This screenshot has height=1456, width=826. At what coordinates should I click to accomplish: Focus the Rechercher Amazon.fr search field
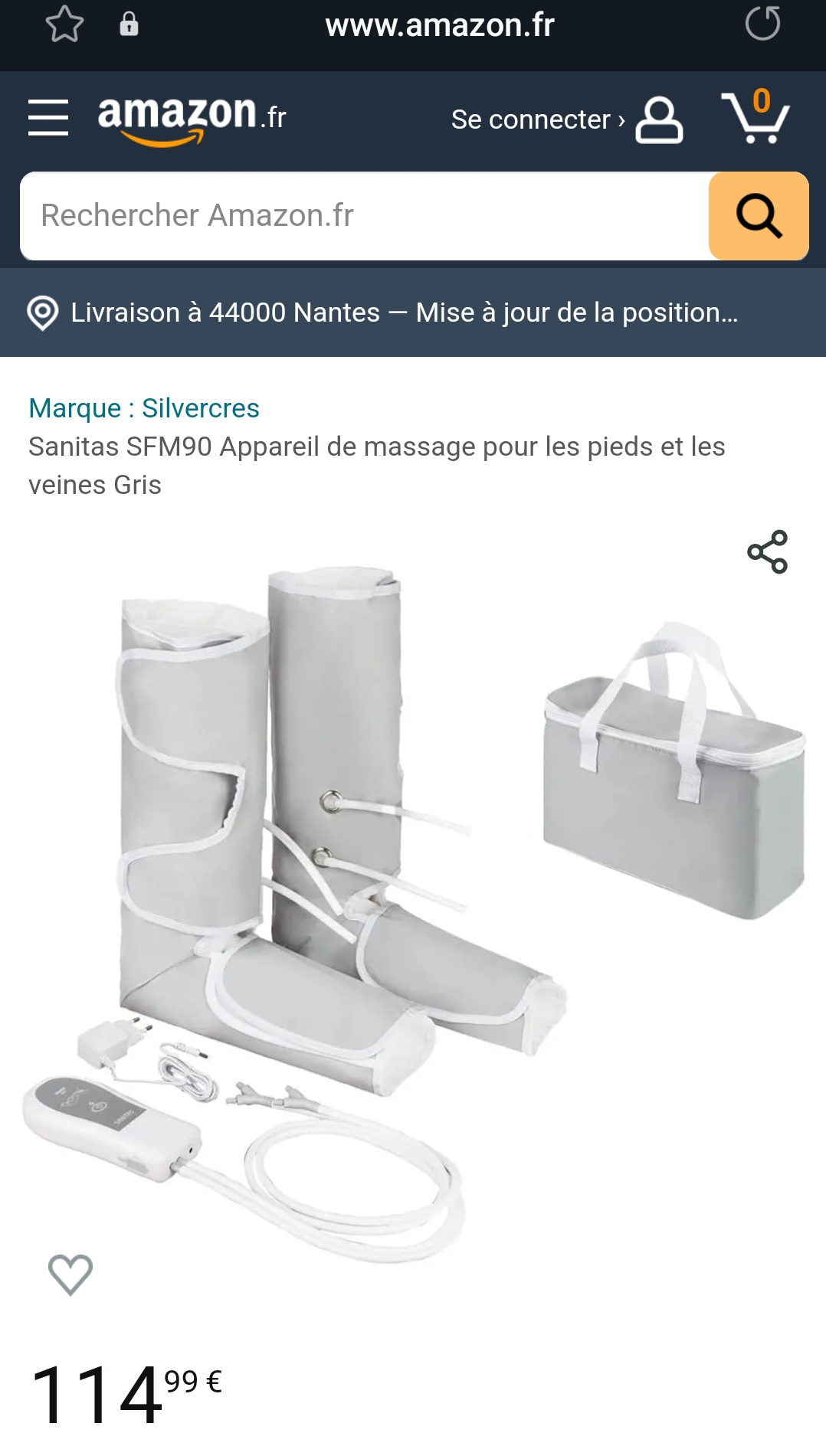click(364, 216)
